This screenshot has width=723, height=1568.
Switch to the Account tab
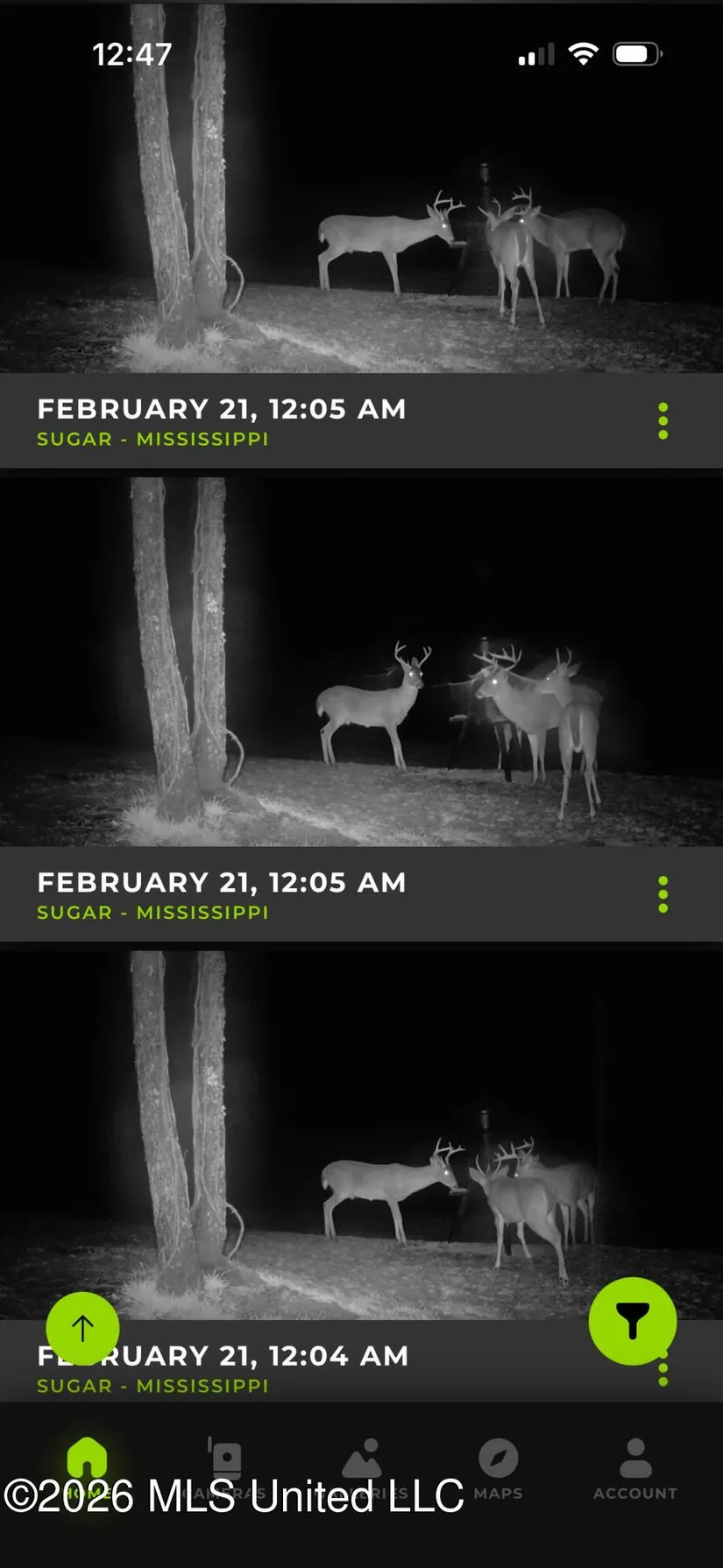tap(634, 1468)
